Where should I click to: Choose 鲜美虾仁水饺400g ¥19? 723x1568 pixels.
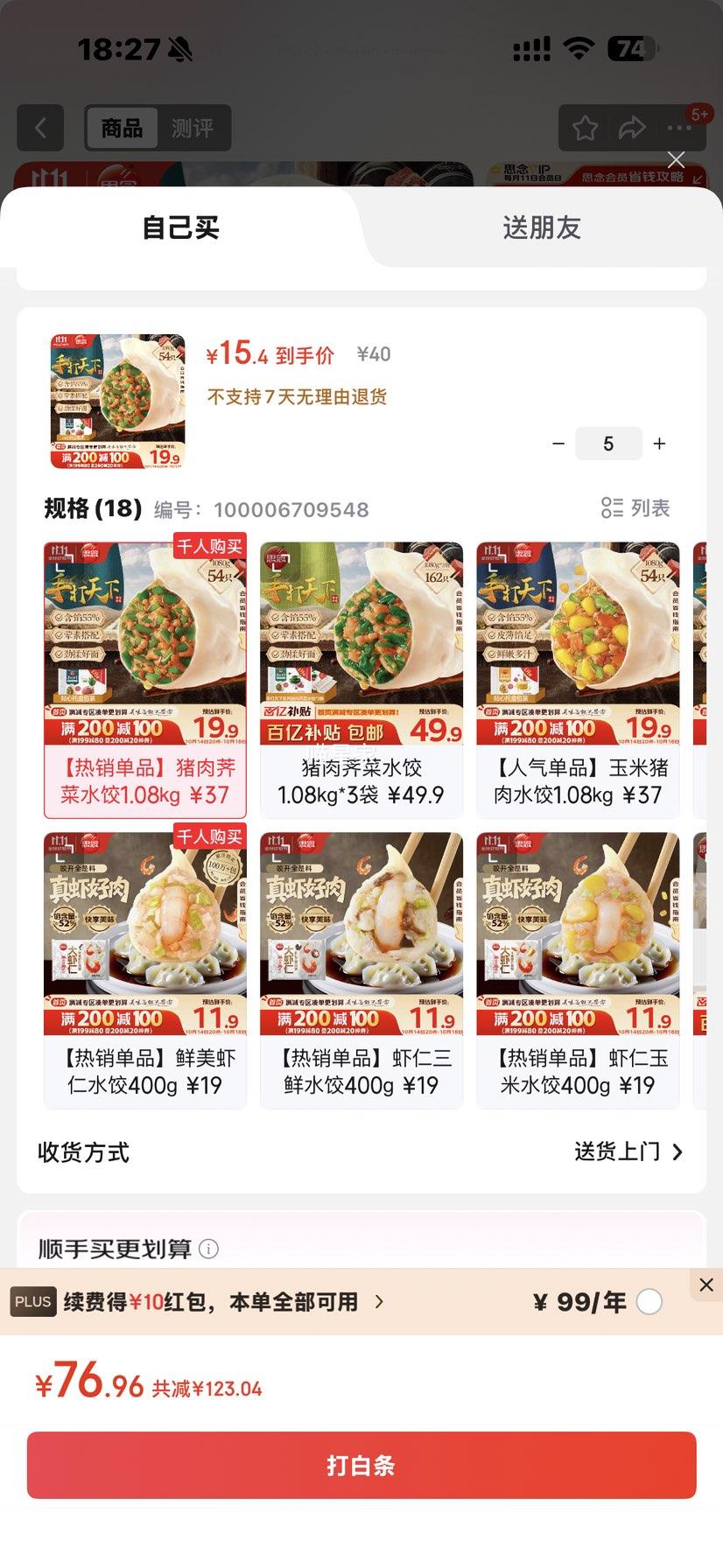coord(145,969)
